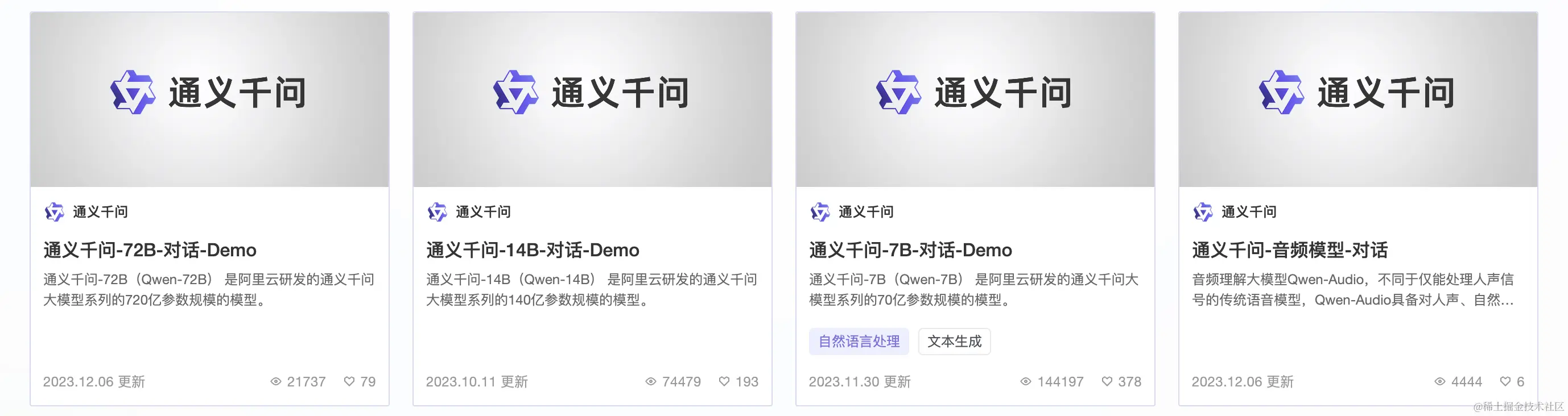This screenshot has width=1568, height=416.
Task: Open the 通义千问-7B-对话-Demo card
Action: coord(910,250)
